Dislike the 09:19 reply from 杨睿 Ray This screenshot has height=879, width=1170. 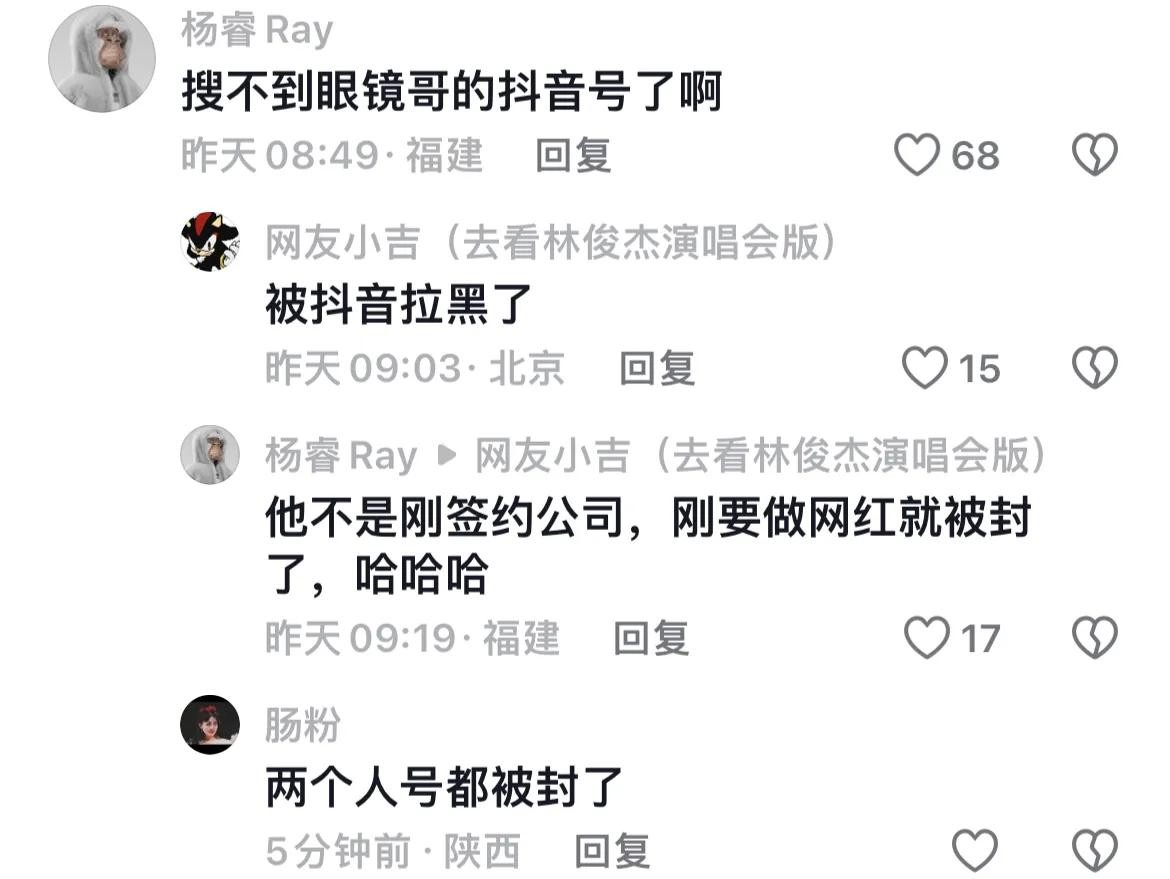pyautogui.click(x=1094, y=638)
